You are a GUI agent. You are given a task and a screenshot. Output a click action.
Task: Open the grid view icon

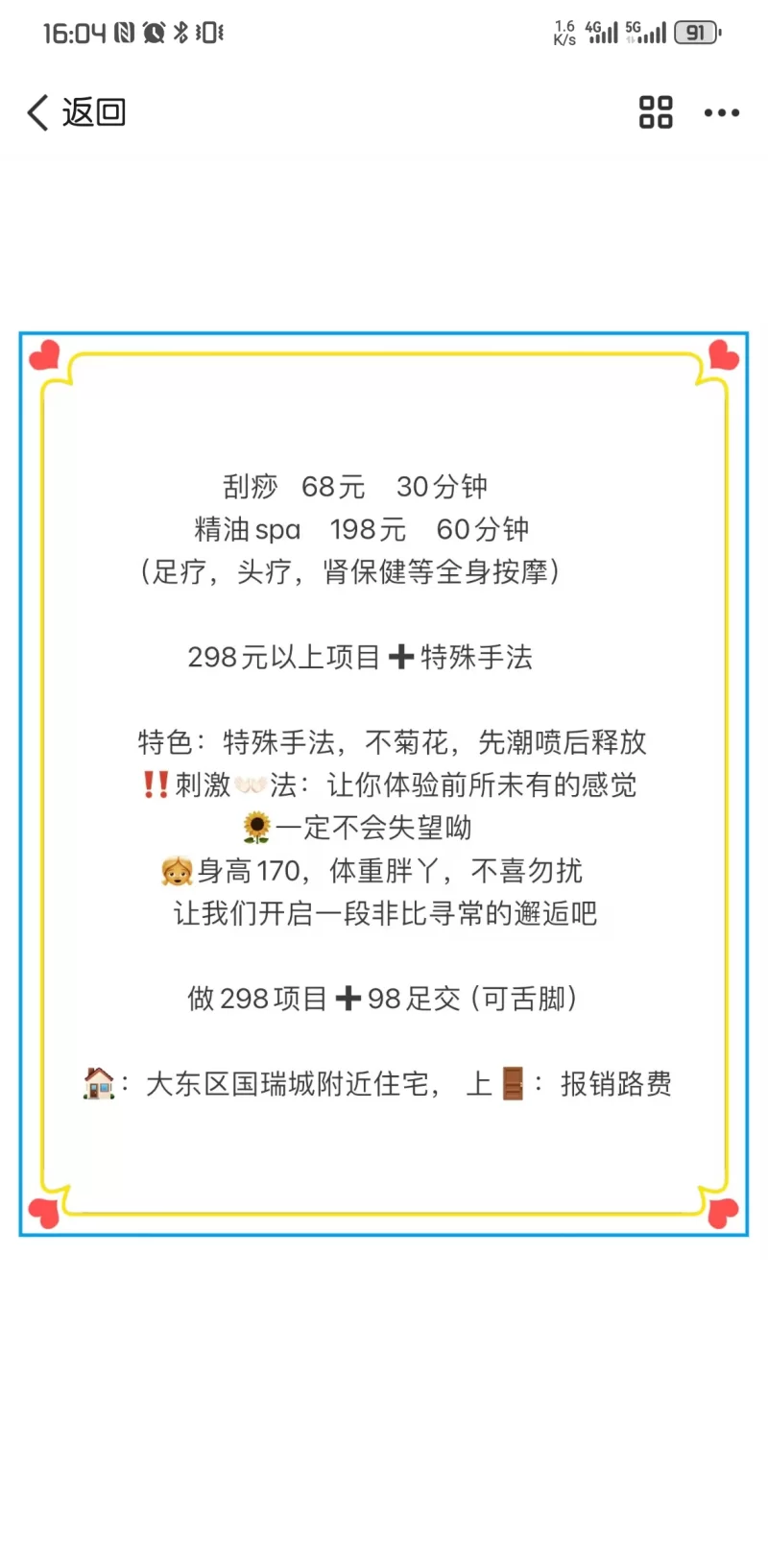point(656,112)
